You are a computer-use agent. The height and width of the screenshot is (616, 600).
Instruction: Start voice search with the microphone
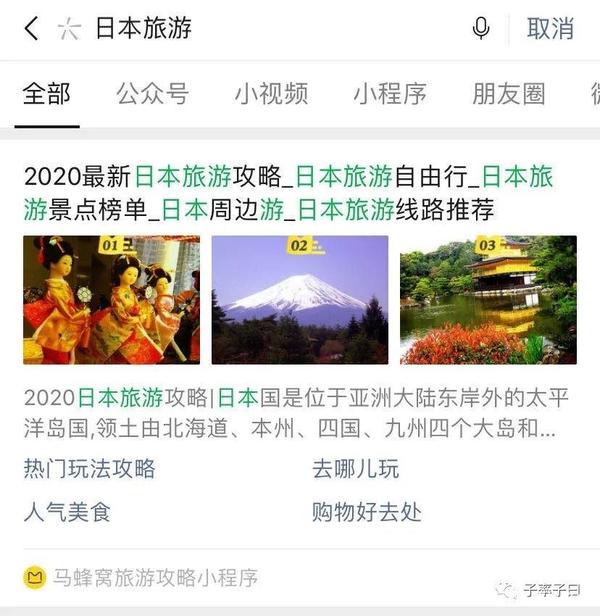pyautogui.click(x=481, y=29)
